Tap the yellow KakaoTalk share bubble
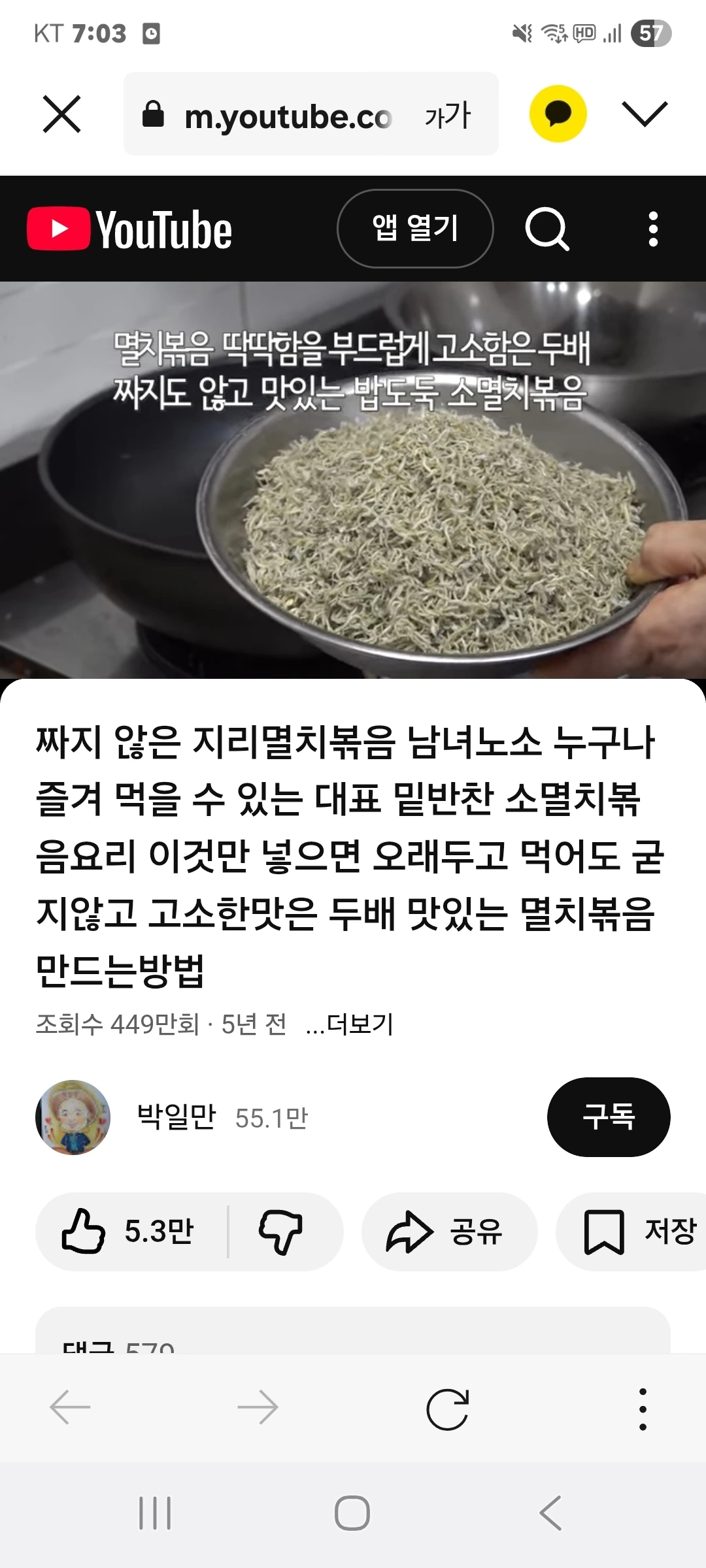Viewport: 706px width, 1568px height. click(x=558, y=114)
